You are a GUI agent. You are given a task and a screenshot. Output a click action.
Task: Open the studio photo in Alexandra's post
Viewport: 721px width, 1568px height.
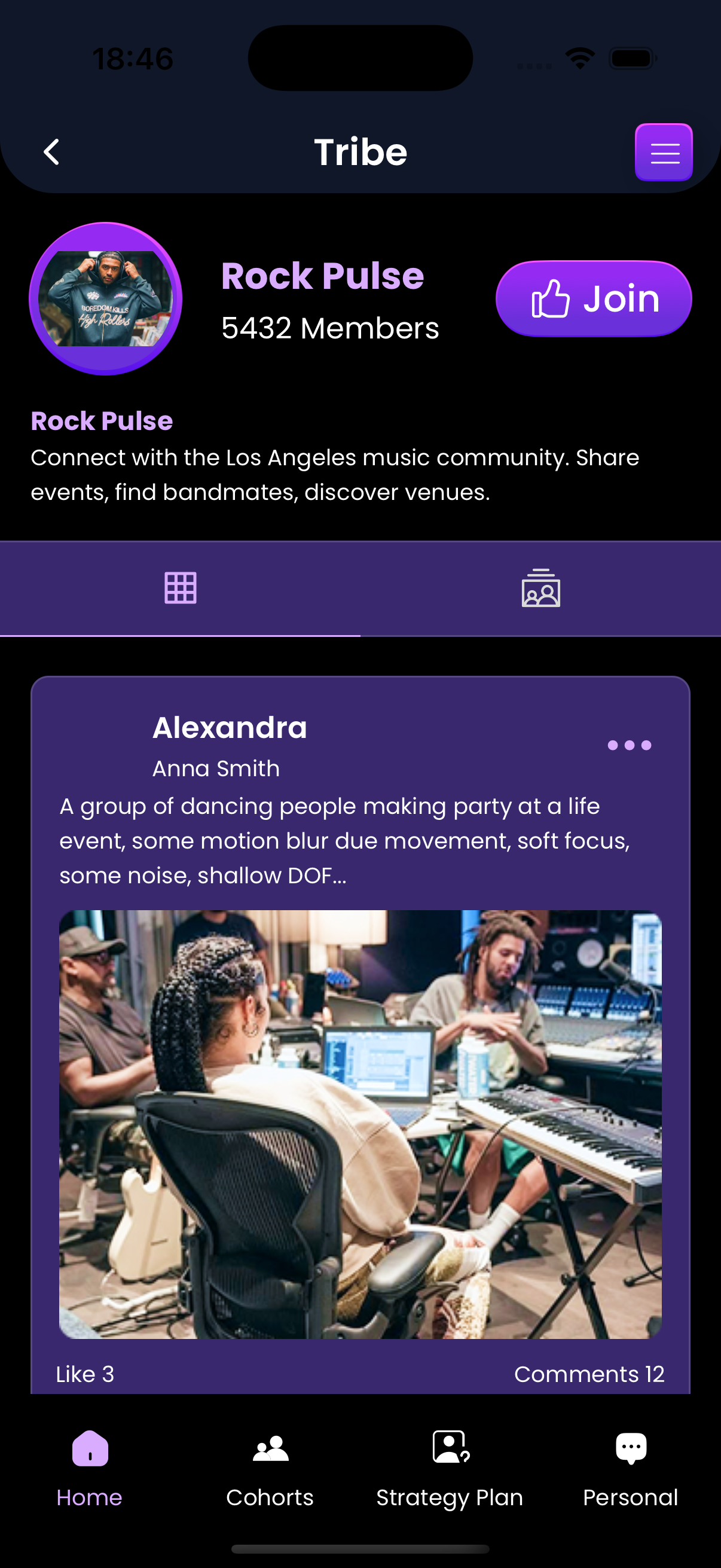[x=360, y=1124]
